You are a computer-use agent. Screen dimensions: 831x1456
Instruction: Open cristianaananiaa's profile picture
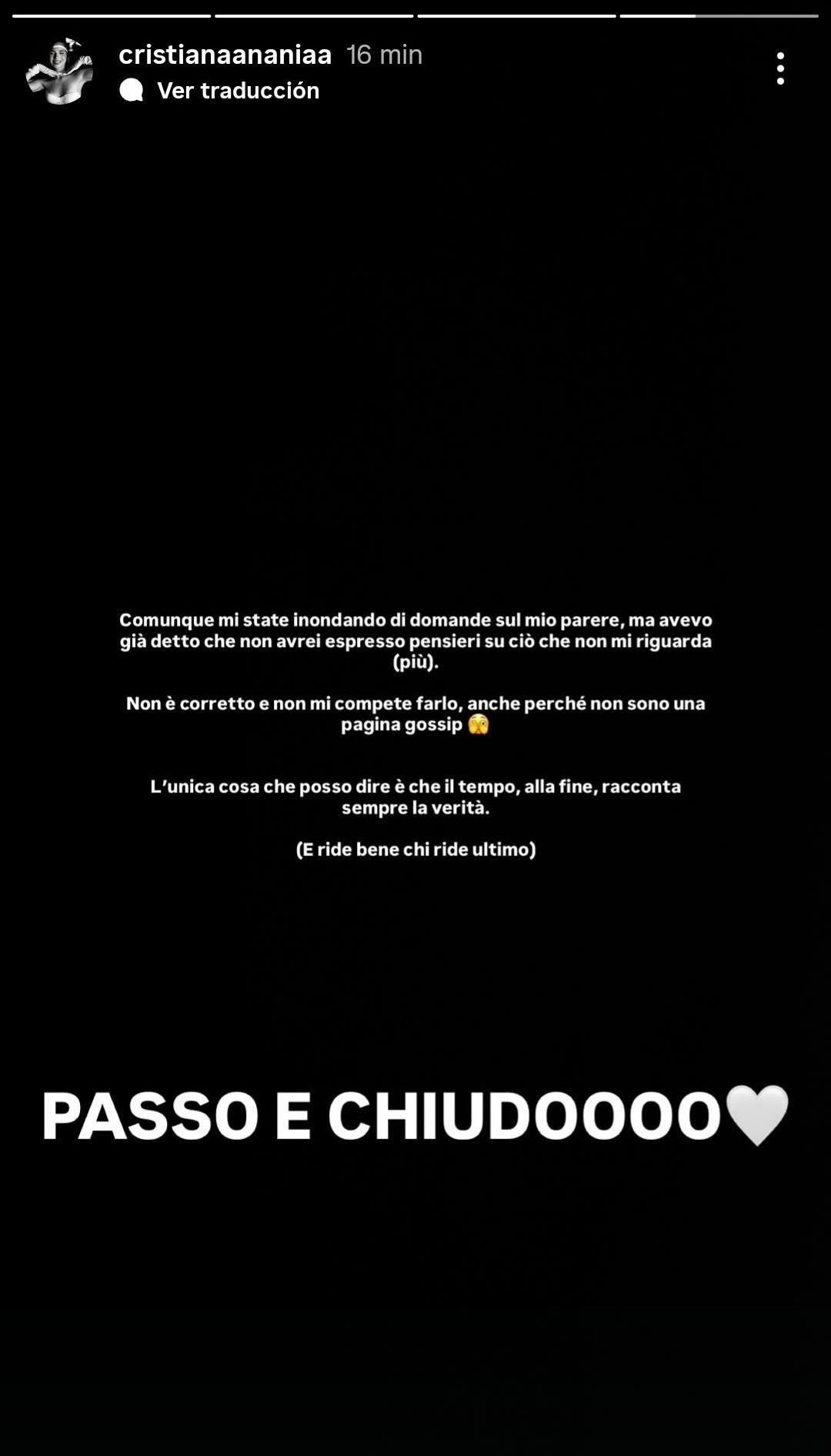59,72
